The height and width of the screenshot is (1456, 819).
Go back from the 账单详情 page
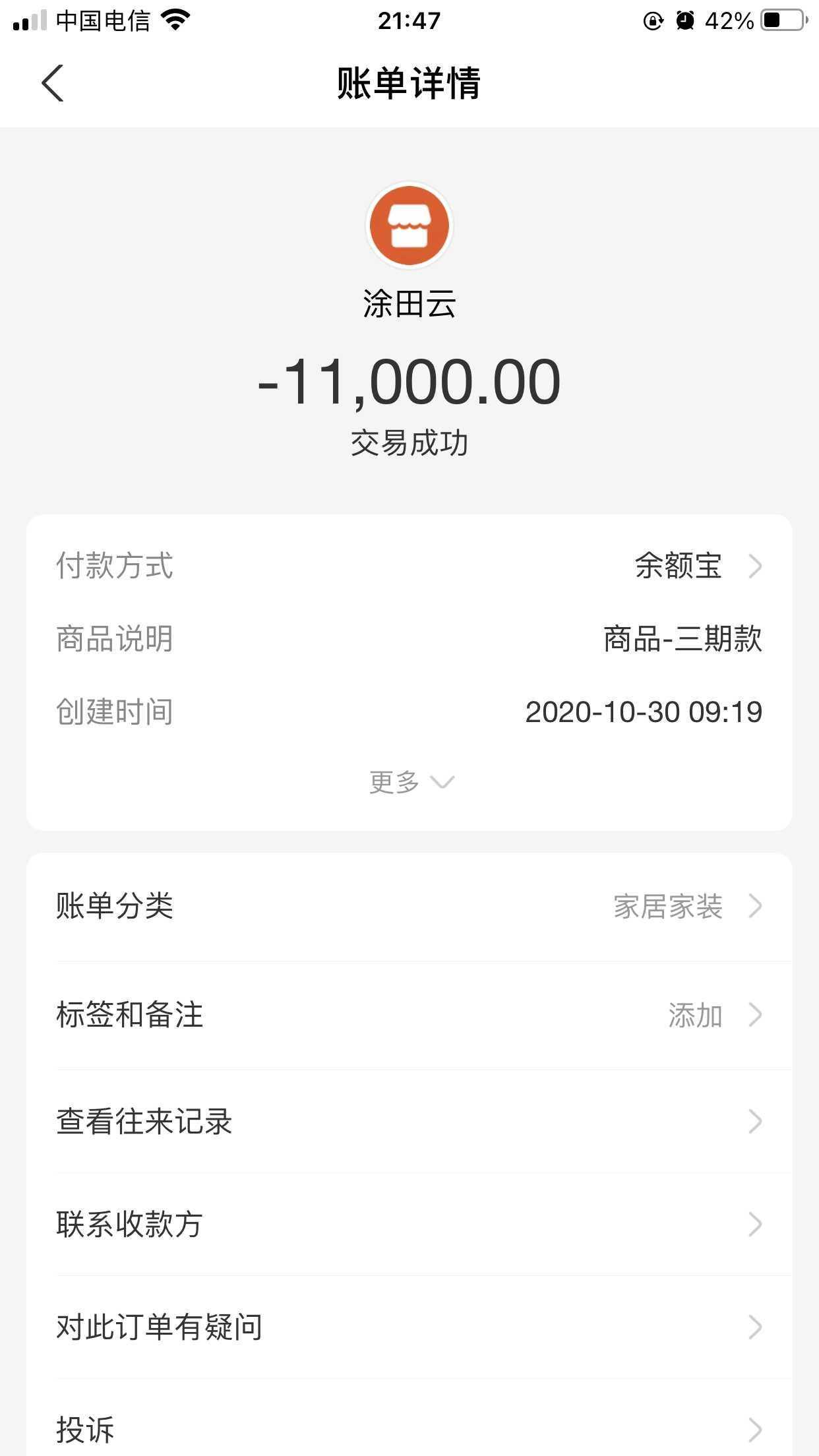53,83
